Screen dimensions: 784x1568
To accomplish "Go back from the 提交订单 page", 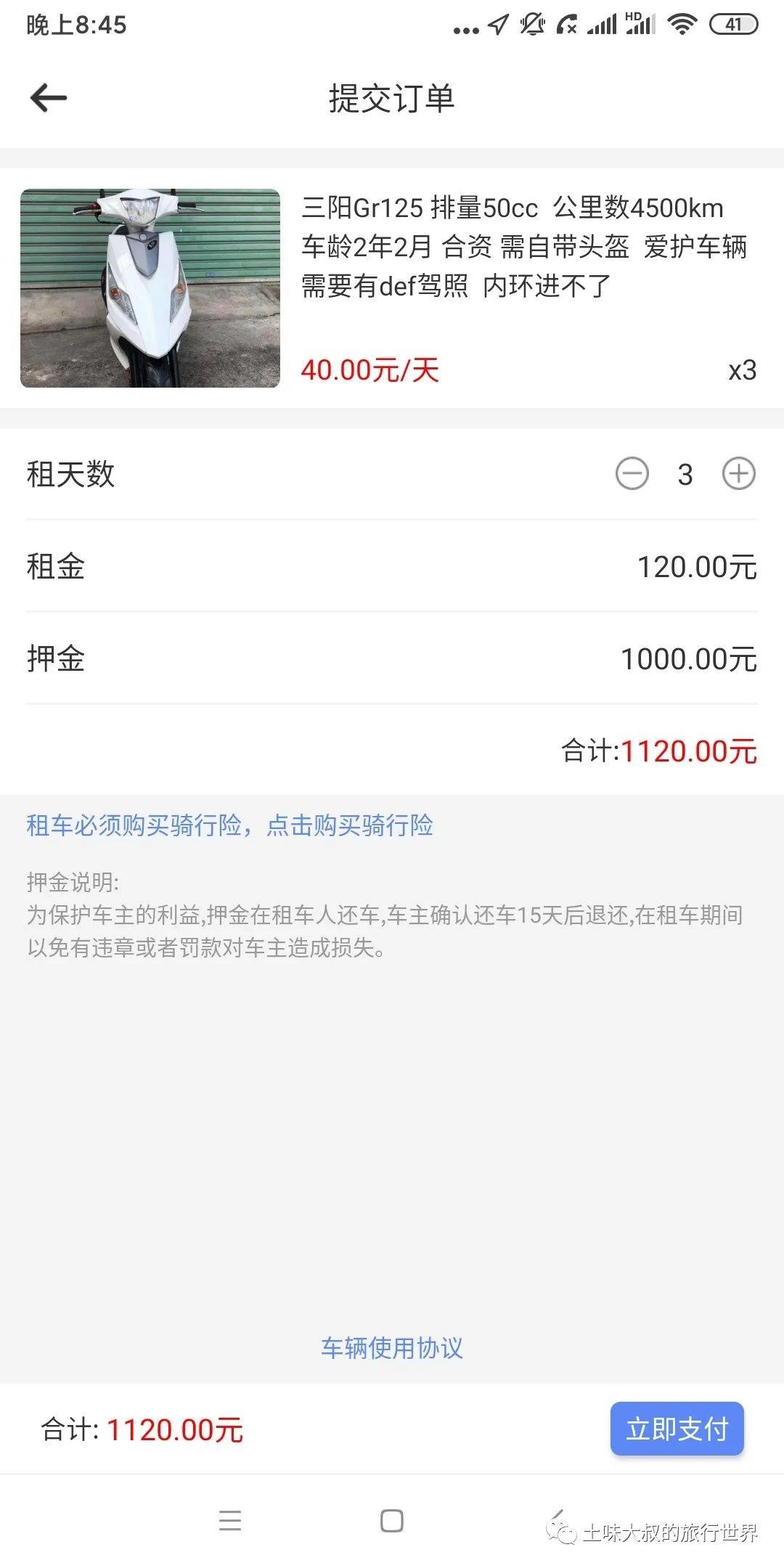I will click(x=49, y=98).
